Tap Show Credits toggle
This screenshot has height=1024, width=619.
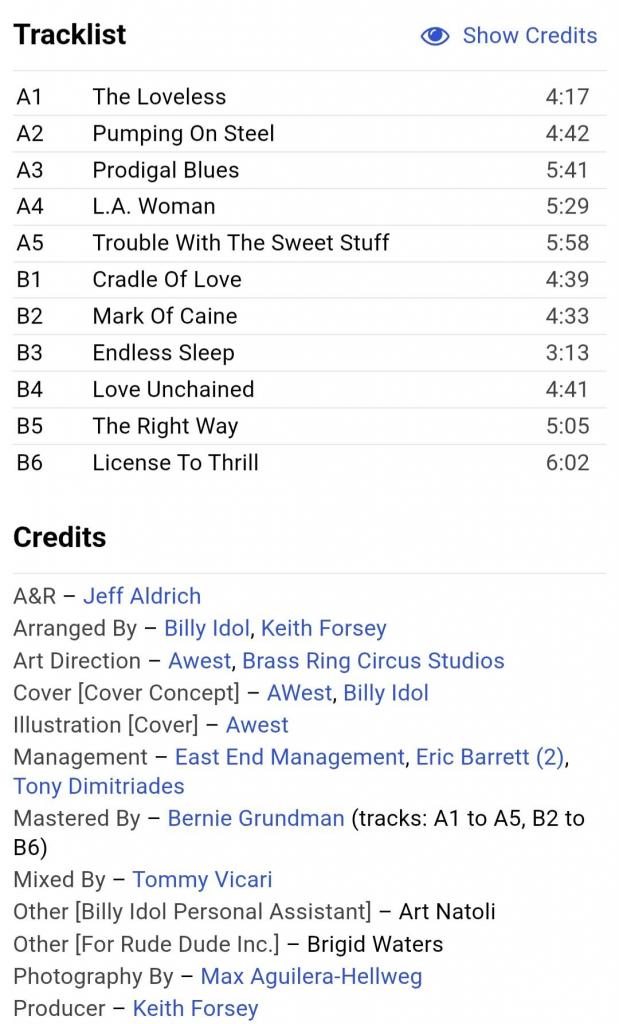click(509, 35)
